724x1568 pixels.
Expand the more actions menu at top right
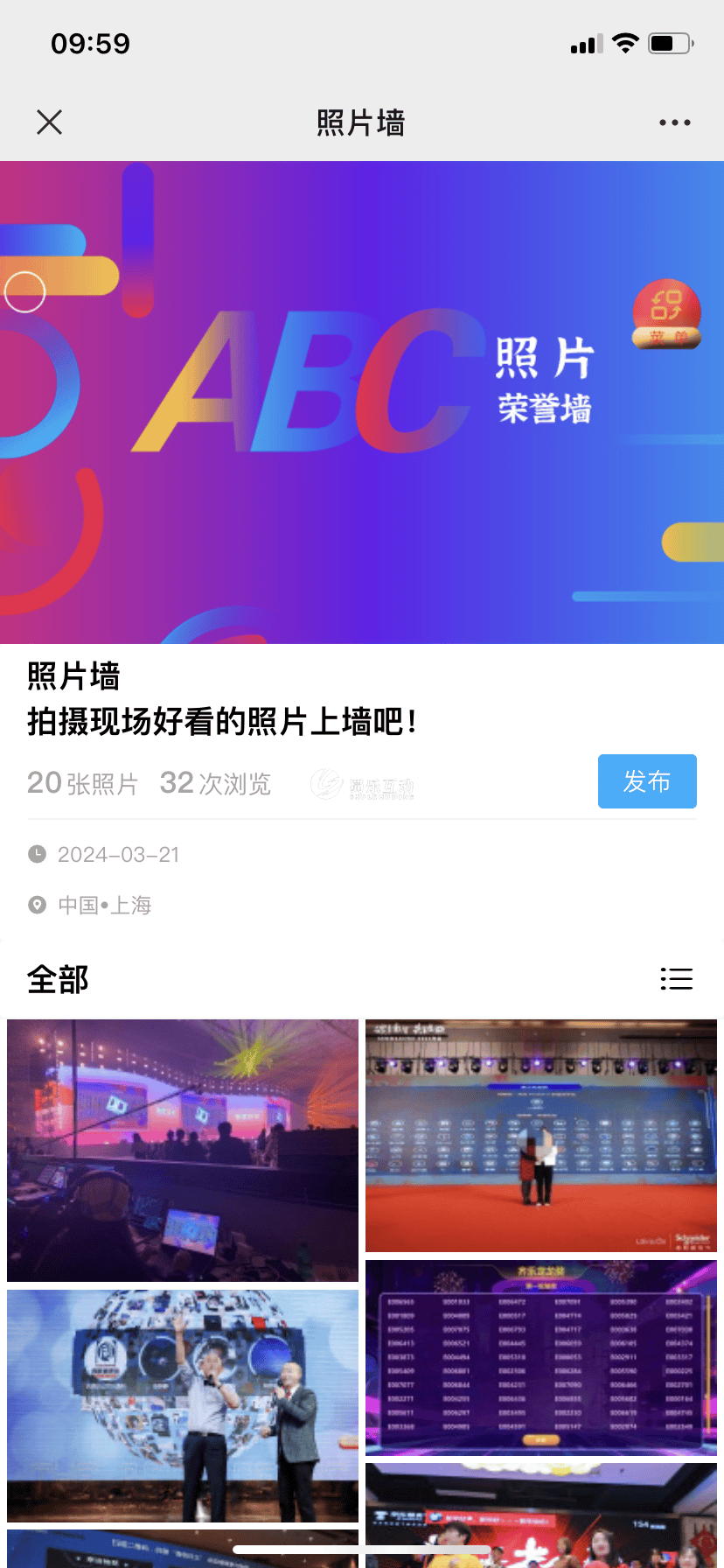pos(675,122)
